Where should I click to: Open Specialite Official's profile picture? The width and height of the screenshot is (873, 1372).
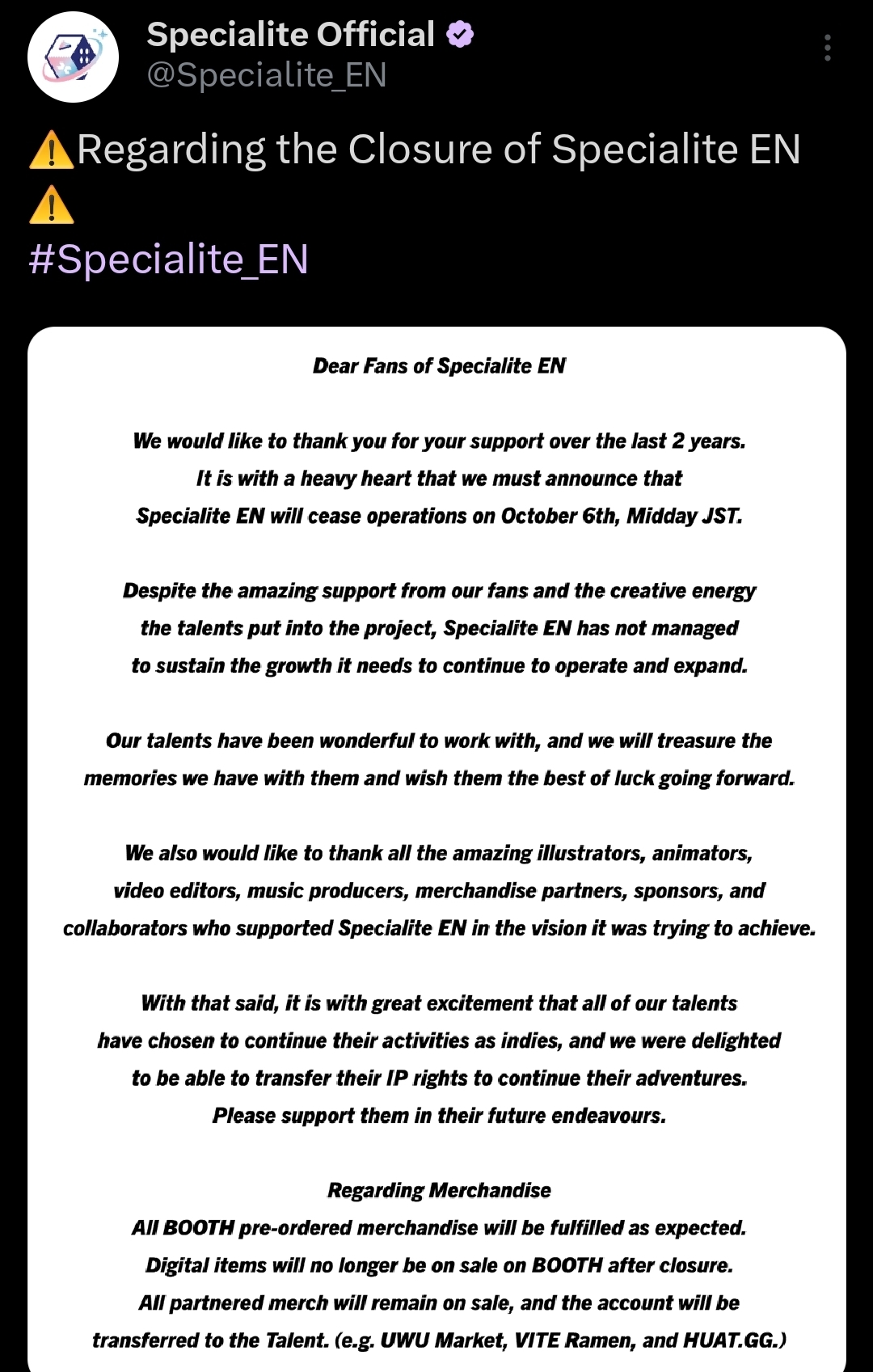point(74,57)
